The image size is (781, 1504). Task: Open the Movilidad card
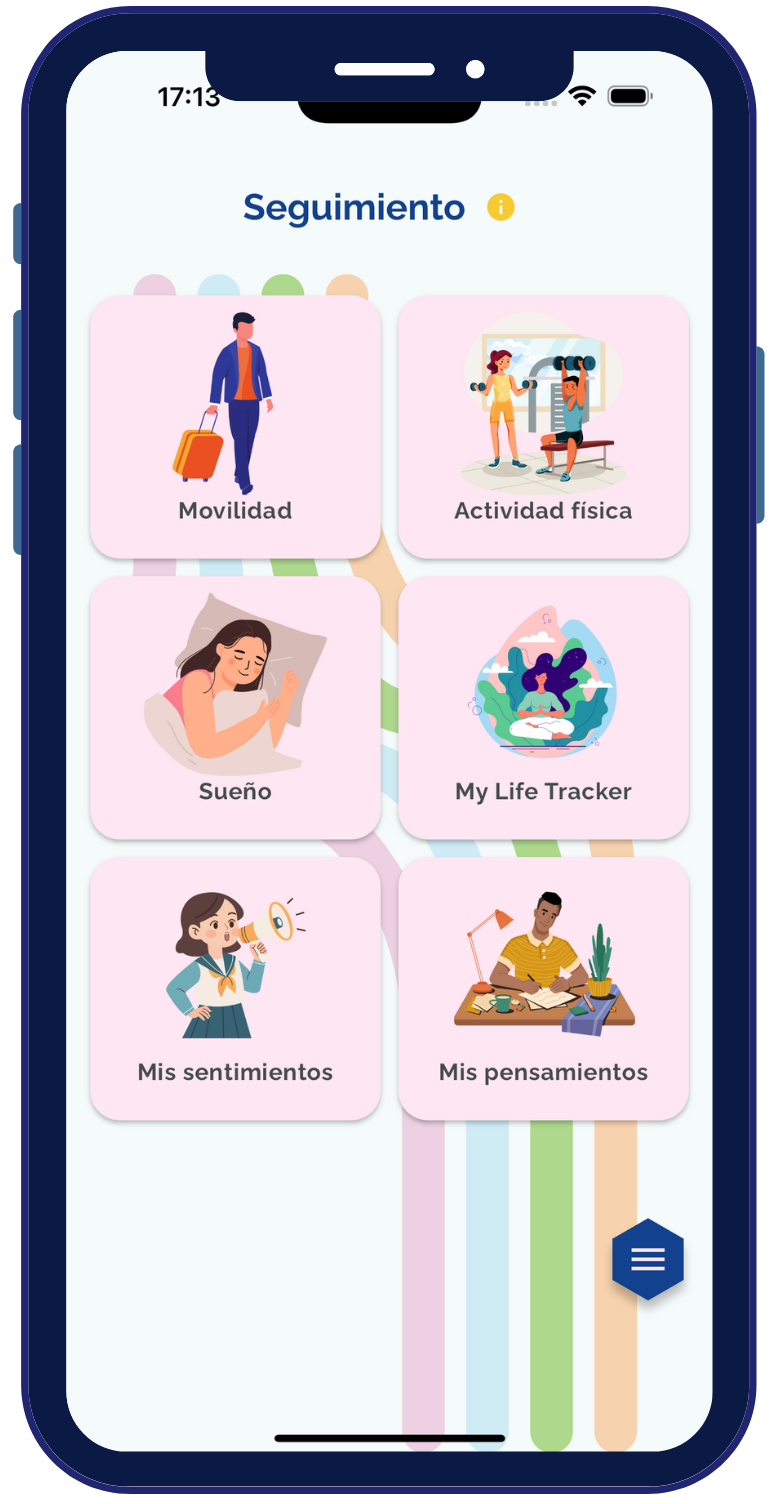pos(235,427)
